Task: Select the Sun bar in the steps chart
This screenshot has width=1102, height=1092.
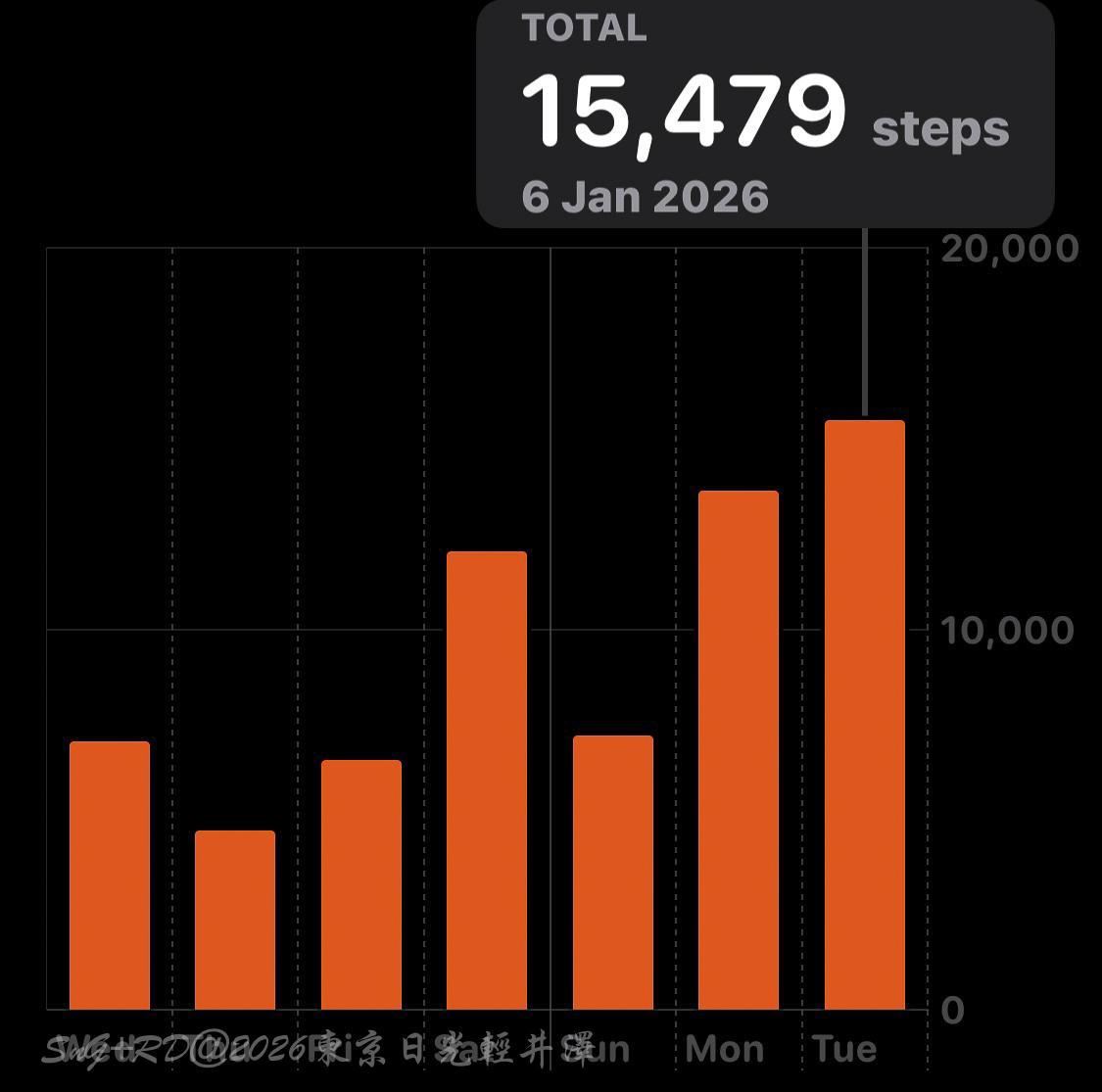Action: point(613,872)
